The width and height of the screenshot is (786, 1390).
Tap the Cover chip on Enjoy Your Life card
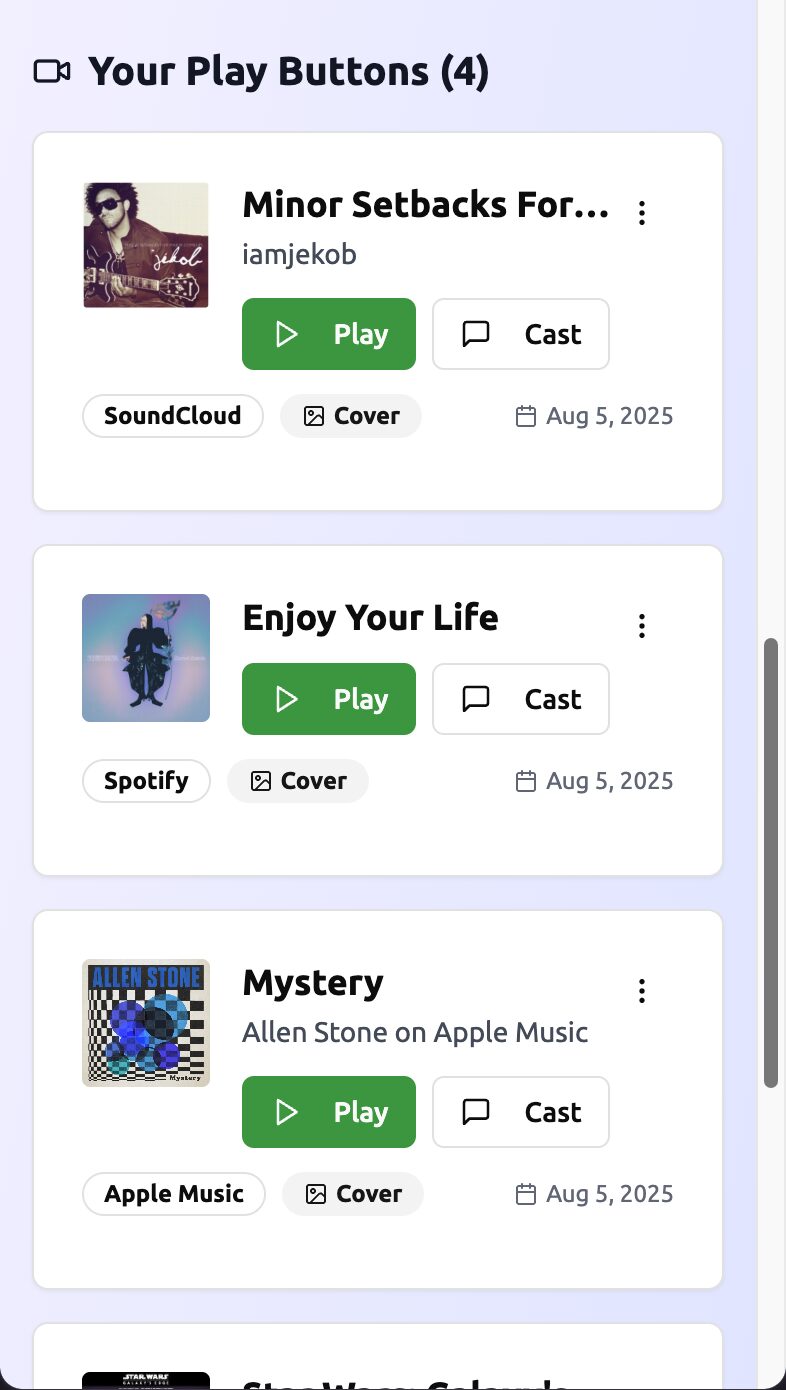pos(298,781)
